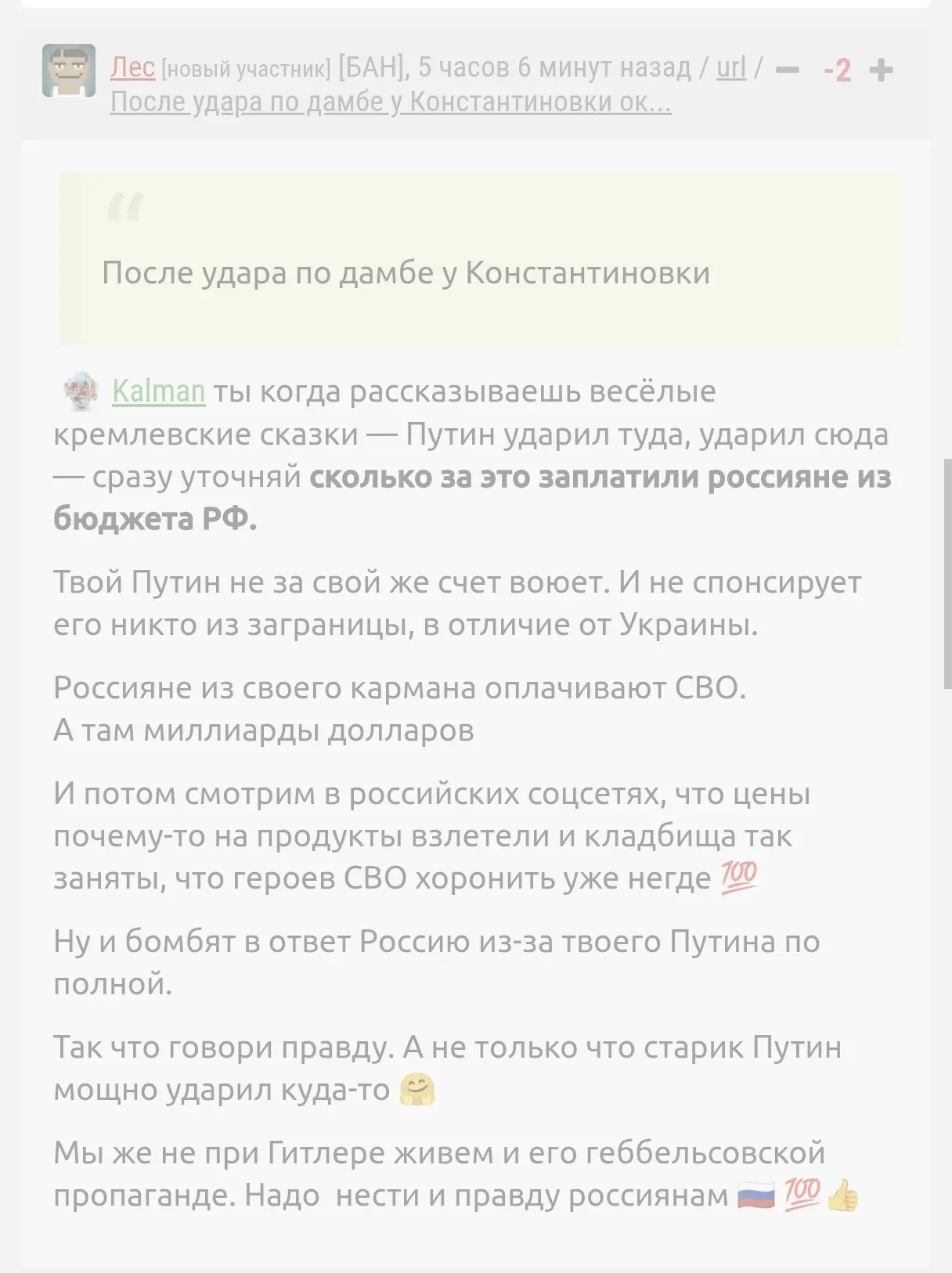Viewport: 952px width, 1273px height.
Task: Open the profile of user Лес
Action: (132, 68)
